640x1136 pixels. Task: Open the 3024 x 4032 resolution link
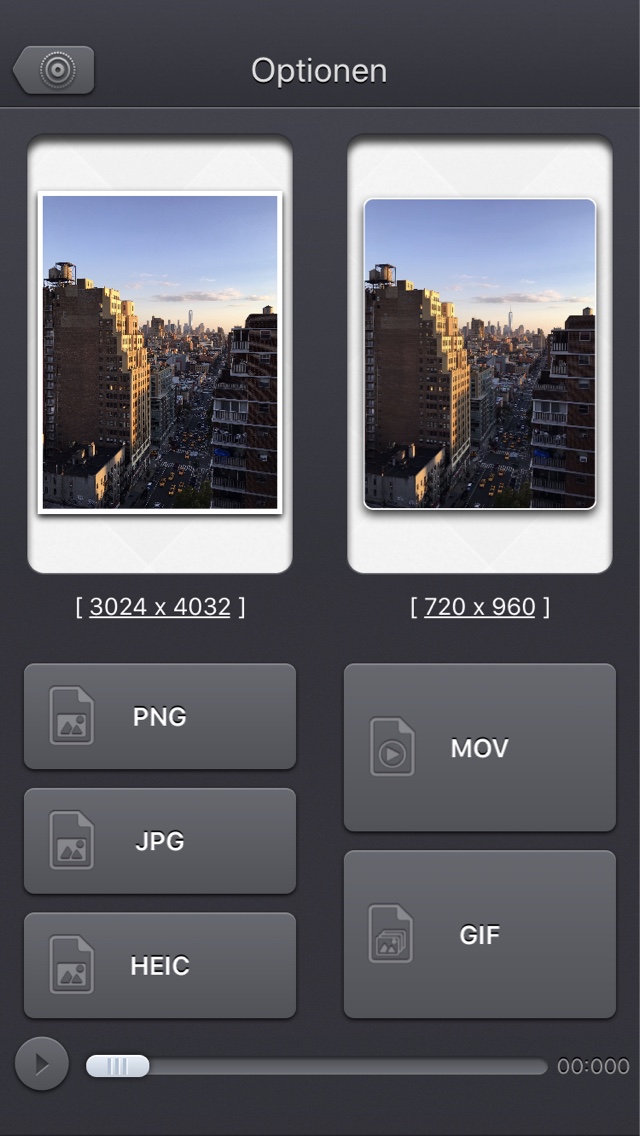pos(160,606)
